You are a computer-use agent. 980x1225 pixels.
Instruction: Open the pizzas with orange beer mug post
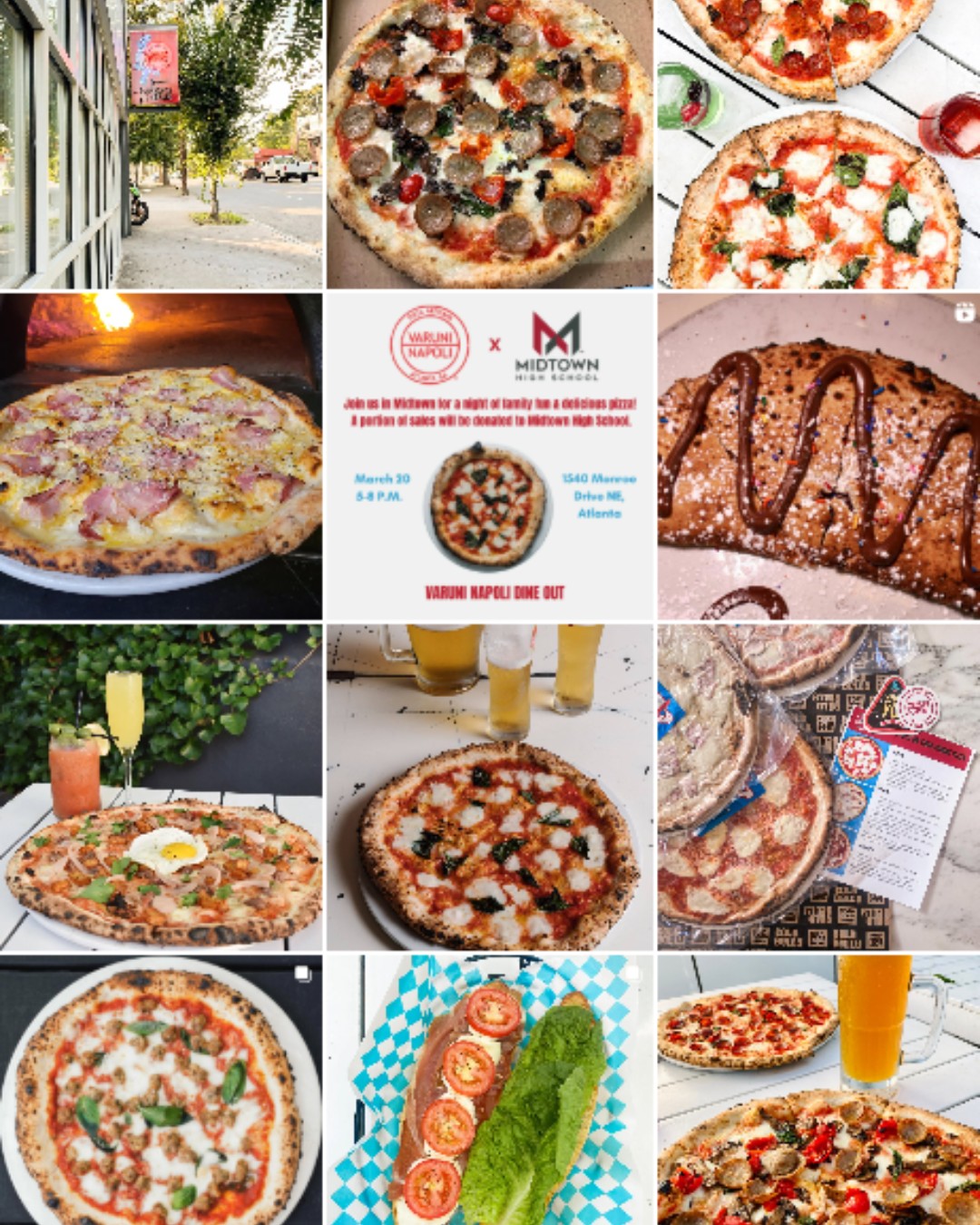(x=818, y=1089)
